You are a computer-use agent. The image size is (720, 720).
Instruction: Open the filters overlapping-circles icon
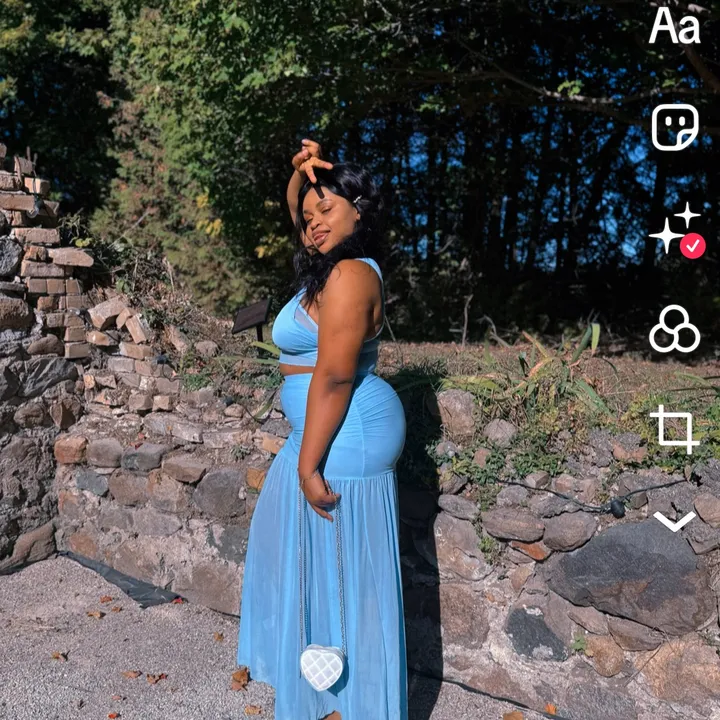click(674, 329)
